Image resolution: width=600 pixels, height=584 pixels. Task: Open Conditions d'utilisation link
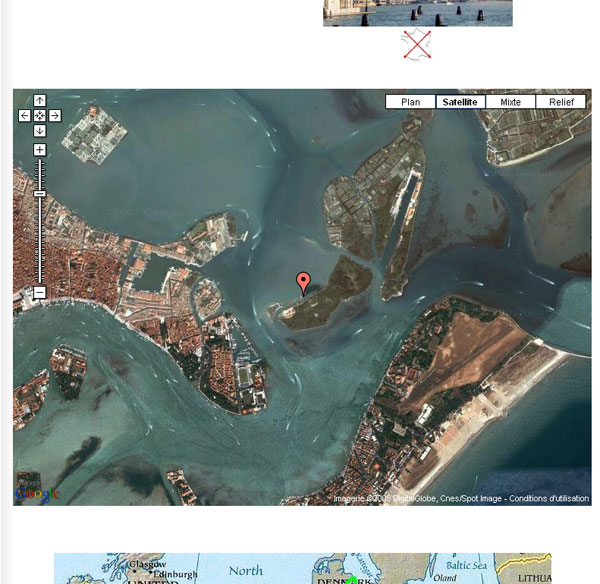[x=548, y=498]
